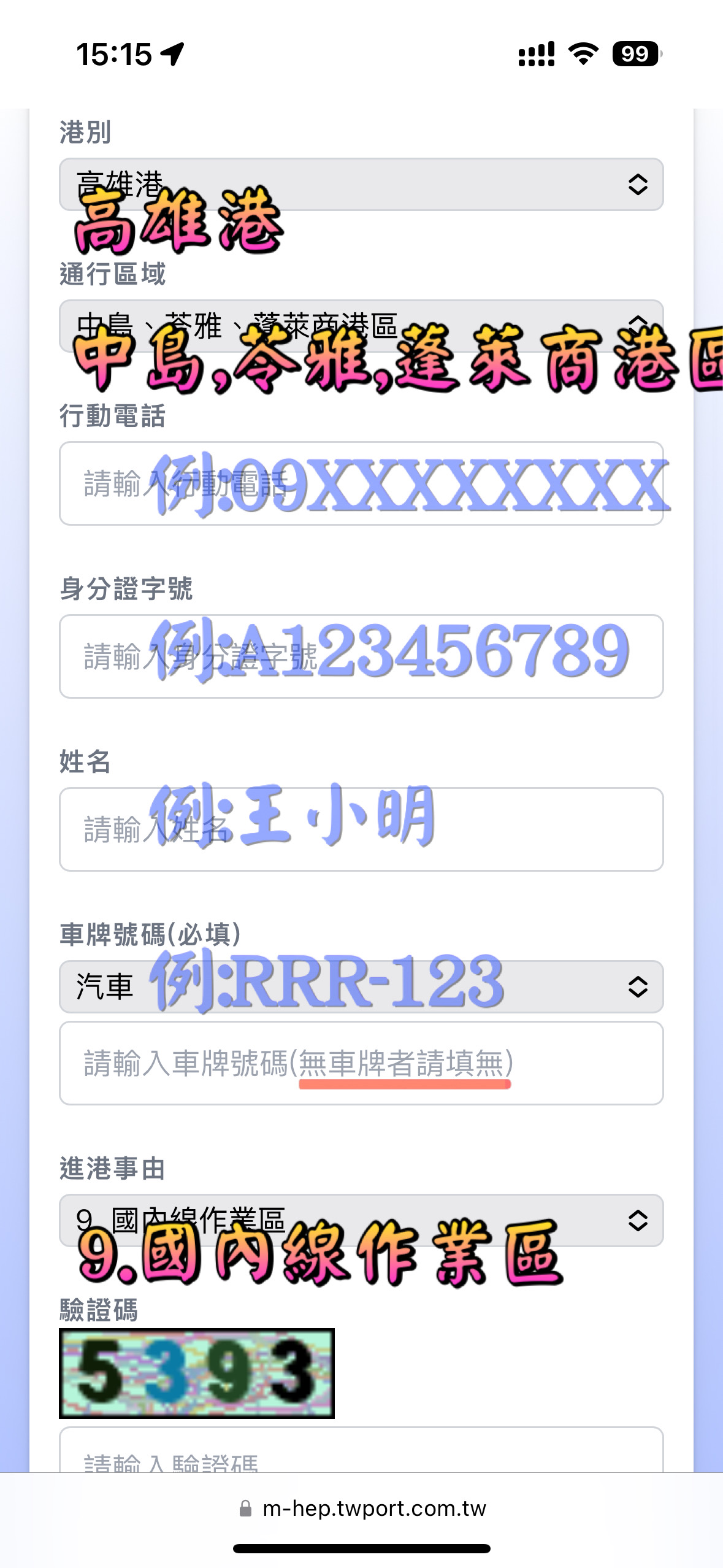Expand the 進港事由 entry reason dropdown

pyautogui.click(x=361, y=1220)
